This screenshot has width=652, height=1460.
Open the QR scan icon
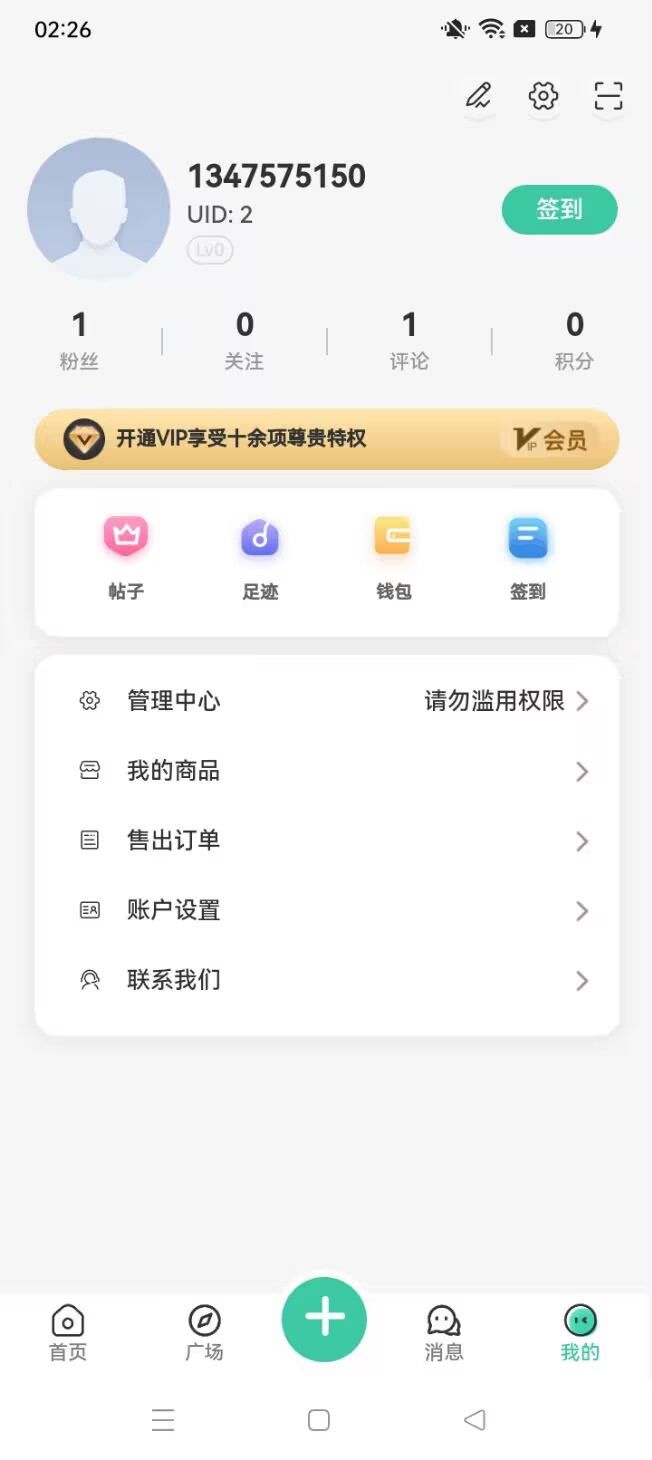pos(608,96)
